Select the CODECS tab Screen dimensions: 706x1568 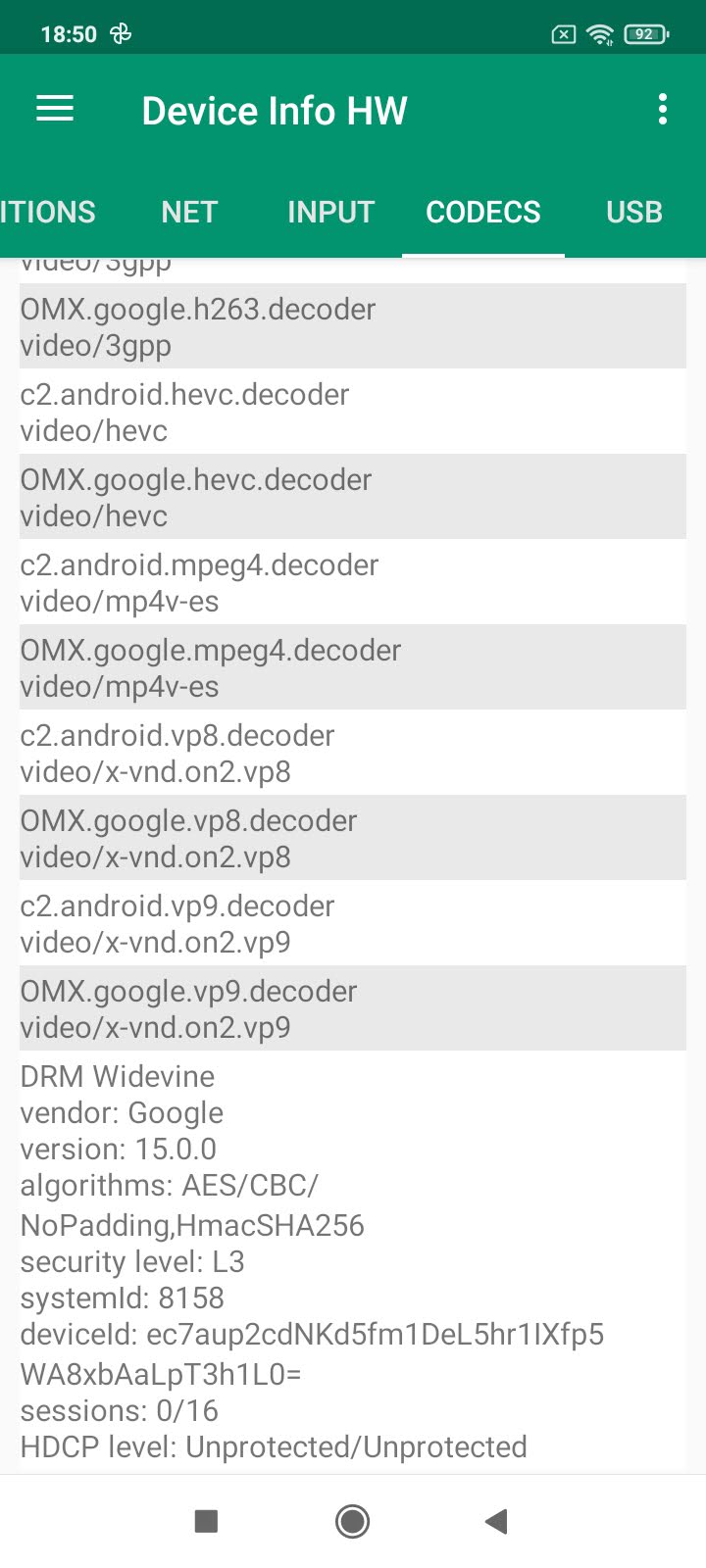[x=483, y=212]
